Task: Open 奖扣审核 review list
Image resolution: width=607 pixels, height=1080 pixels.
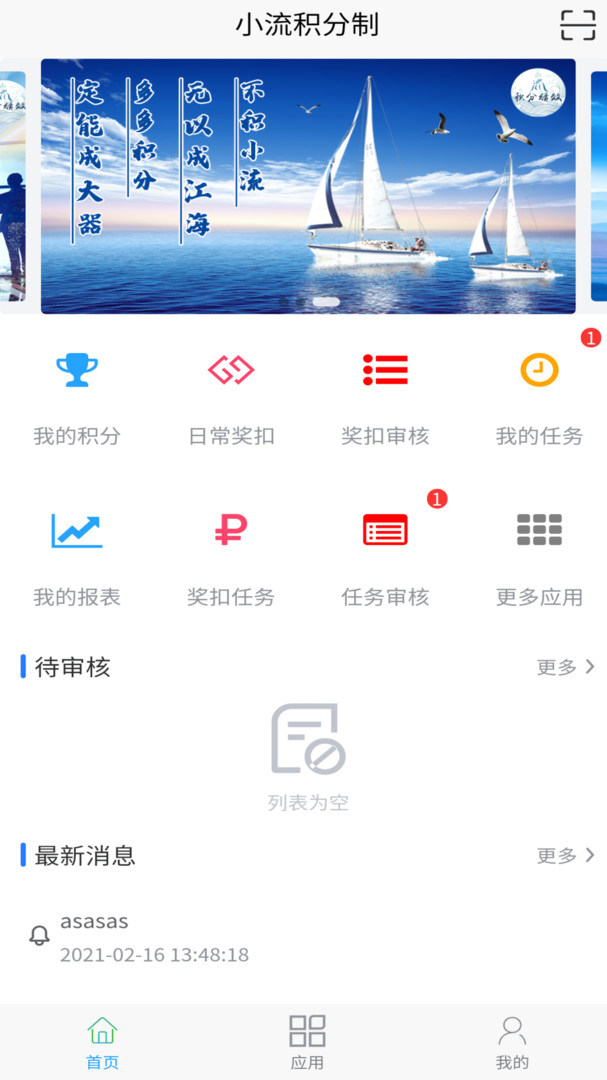Action: click(x=385, y=395)
